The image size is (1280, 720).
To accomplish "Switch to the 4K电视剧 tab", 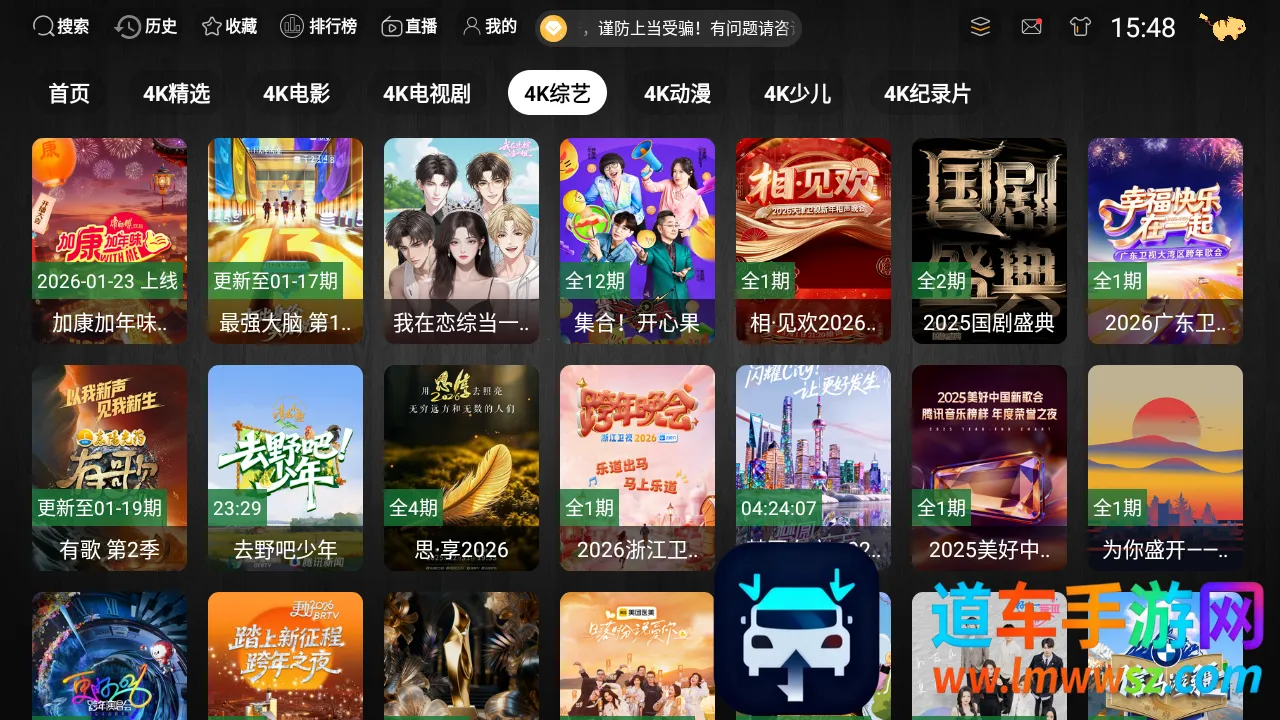I will (x=426, y=94).
